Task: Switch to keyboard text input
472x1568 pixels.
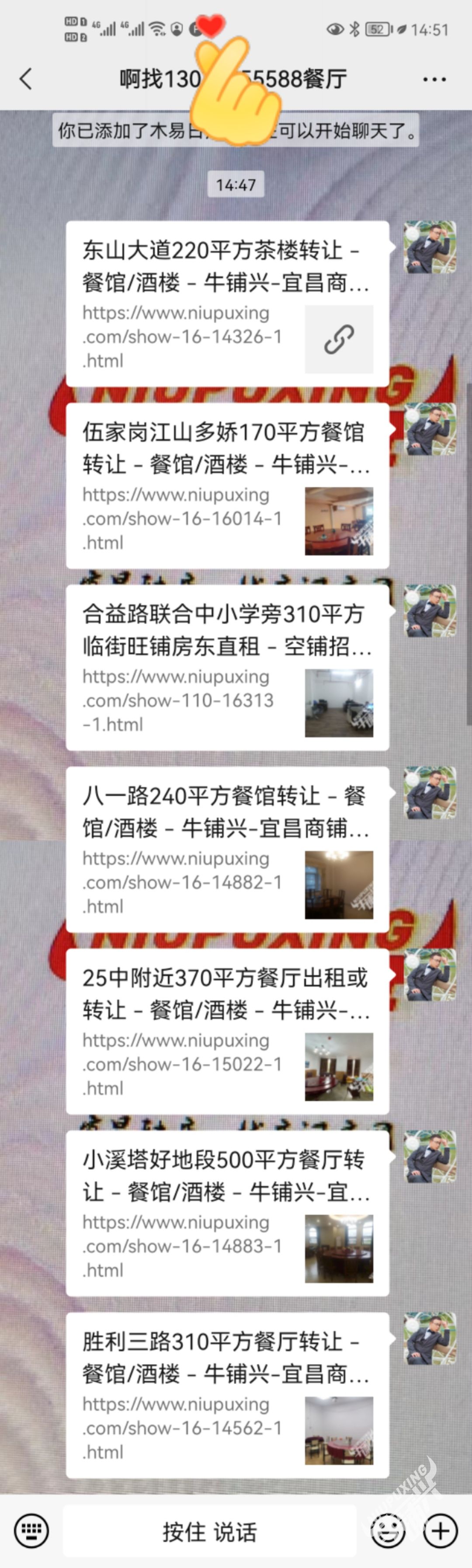Action: point(31,1530)
